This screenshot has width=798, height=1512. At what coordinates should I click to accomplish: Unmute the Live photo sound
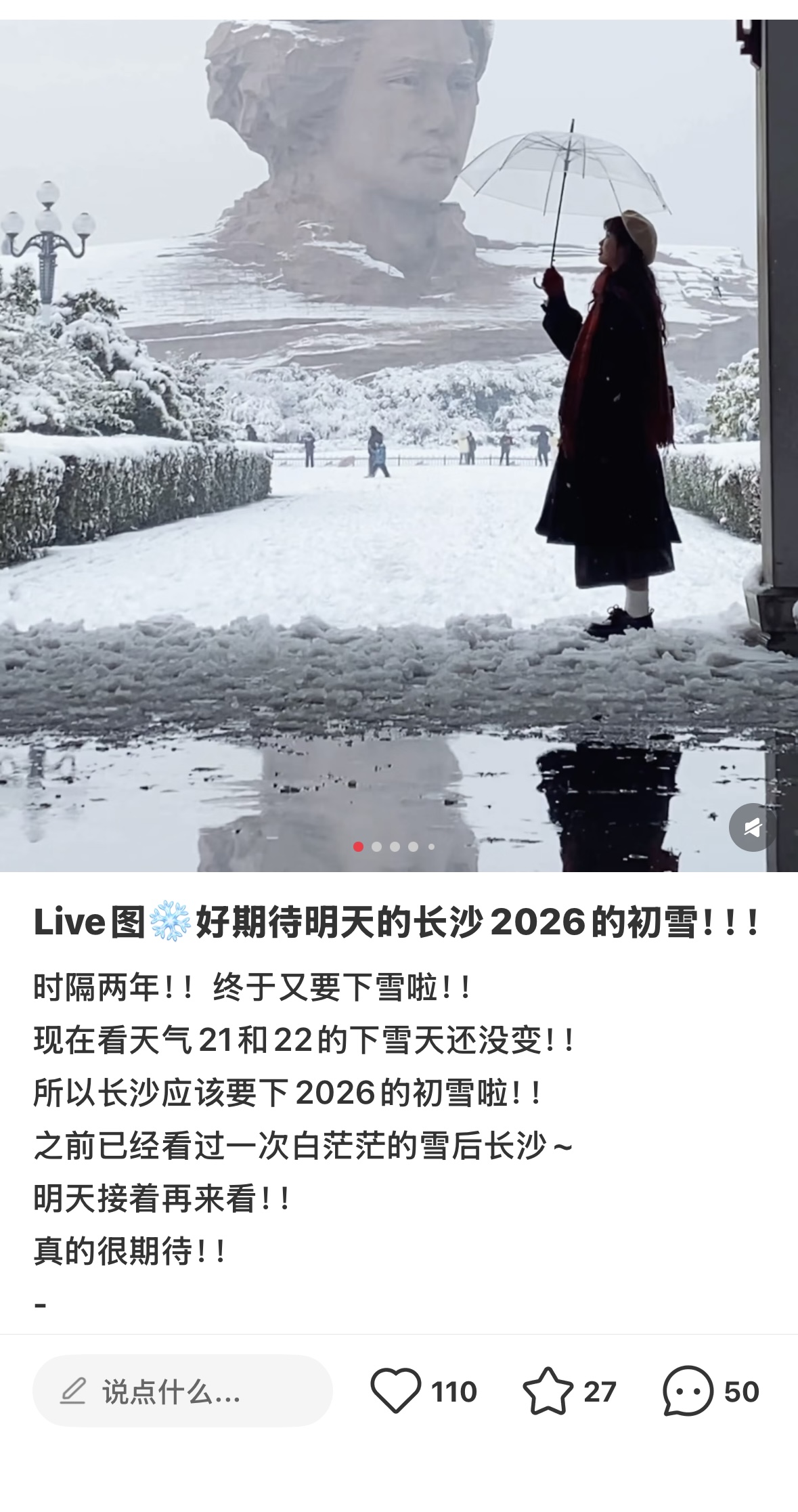coord(752,827)
